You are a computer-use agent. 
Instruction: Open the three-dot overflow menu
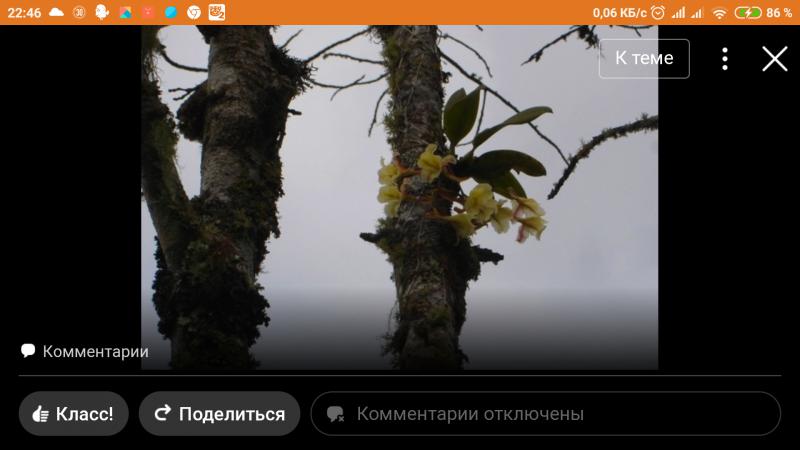pos(725,59)
